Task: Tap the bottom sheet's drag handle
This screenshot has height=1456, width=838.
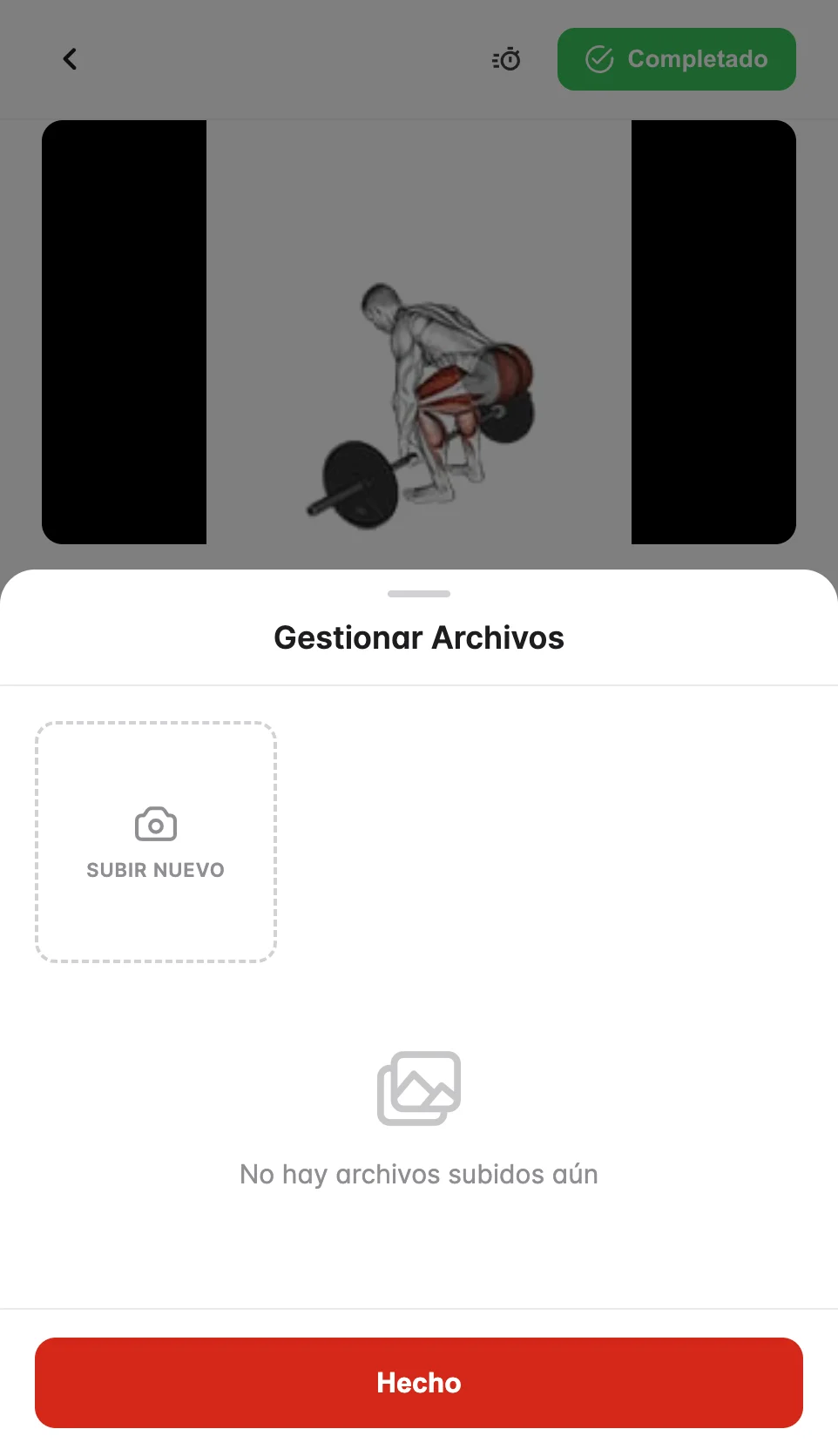Action: coord(419,594)
